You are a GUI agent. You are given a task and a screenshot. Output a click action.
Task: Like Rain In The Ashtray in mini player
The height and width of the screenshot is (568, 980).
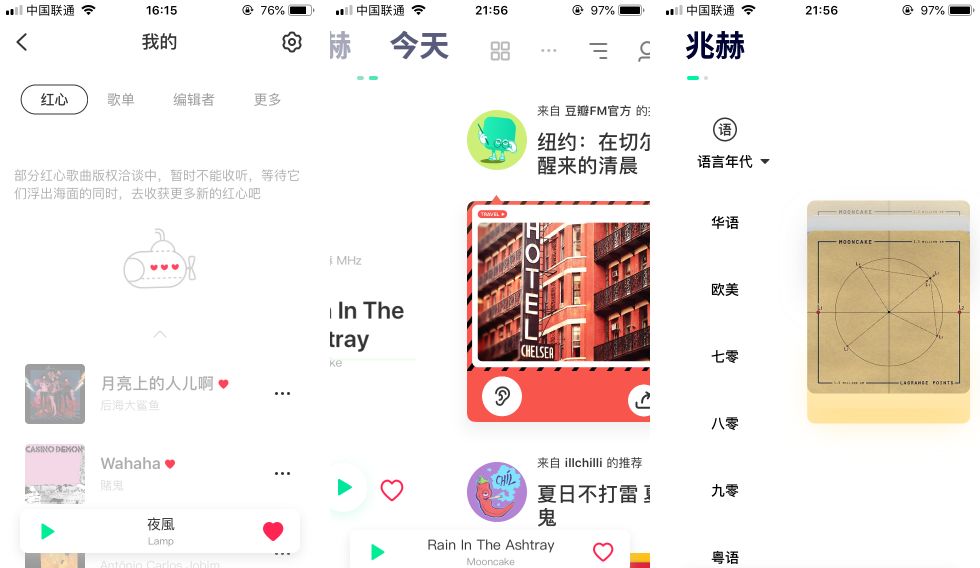click(602, 552)
